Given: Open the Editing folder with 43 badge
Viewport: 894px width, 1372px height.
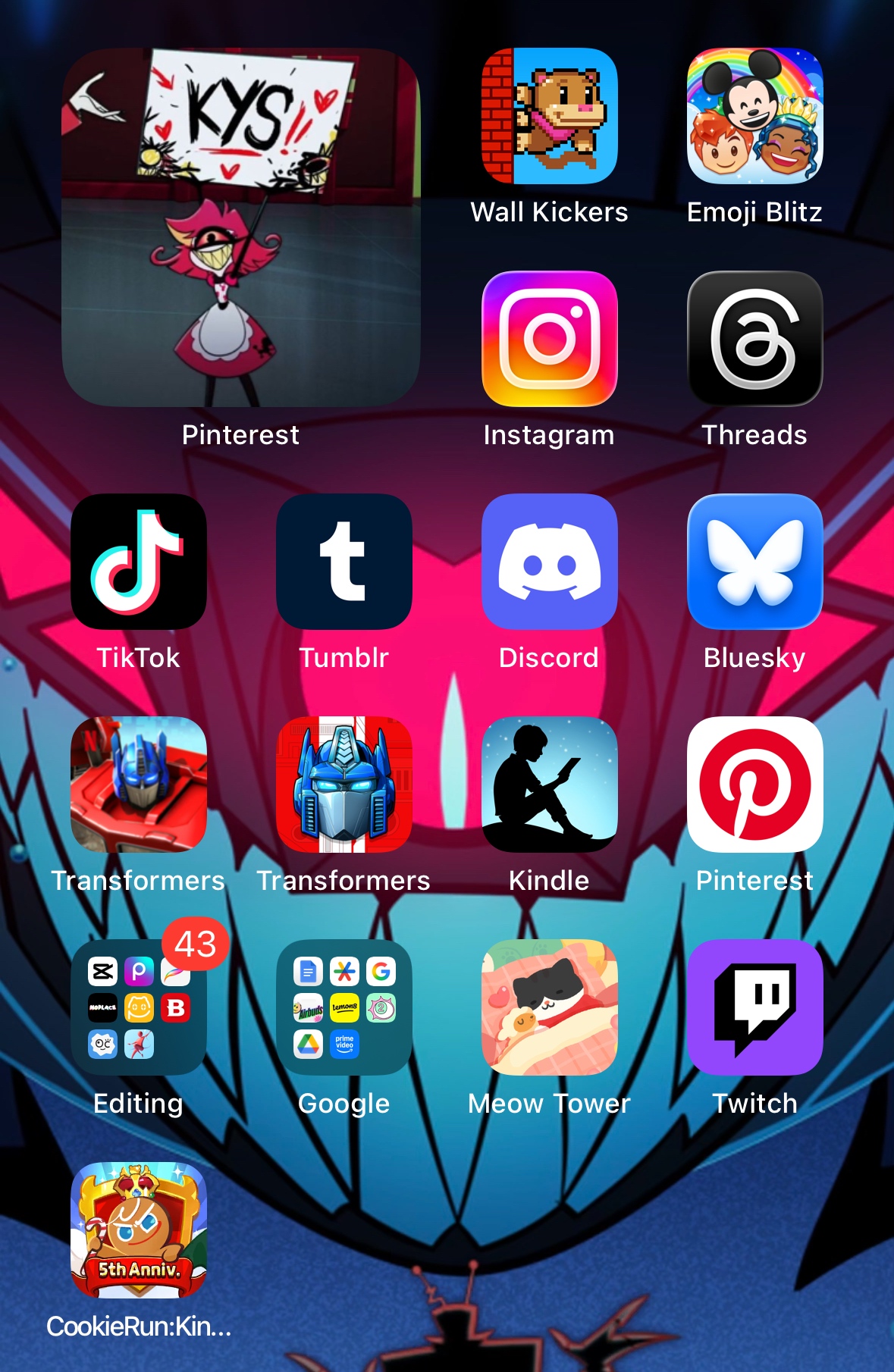Looking at the screenshot, I should click(139, 1007).
